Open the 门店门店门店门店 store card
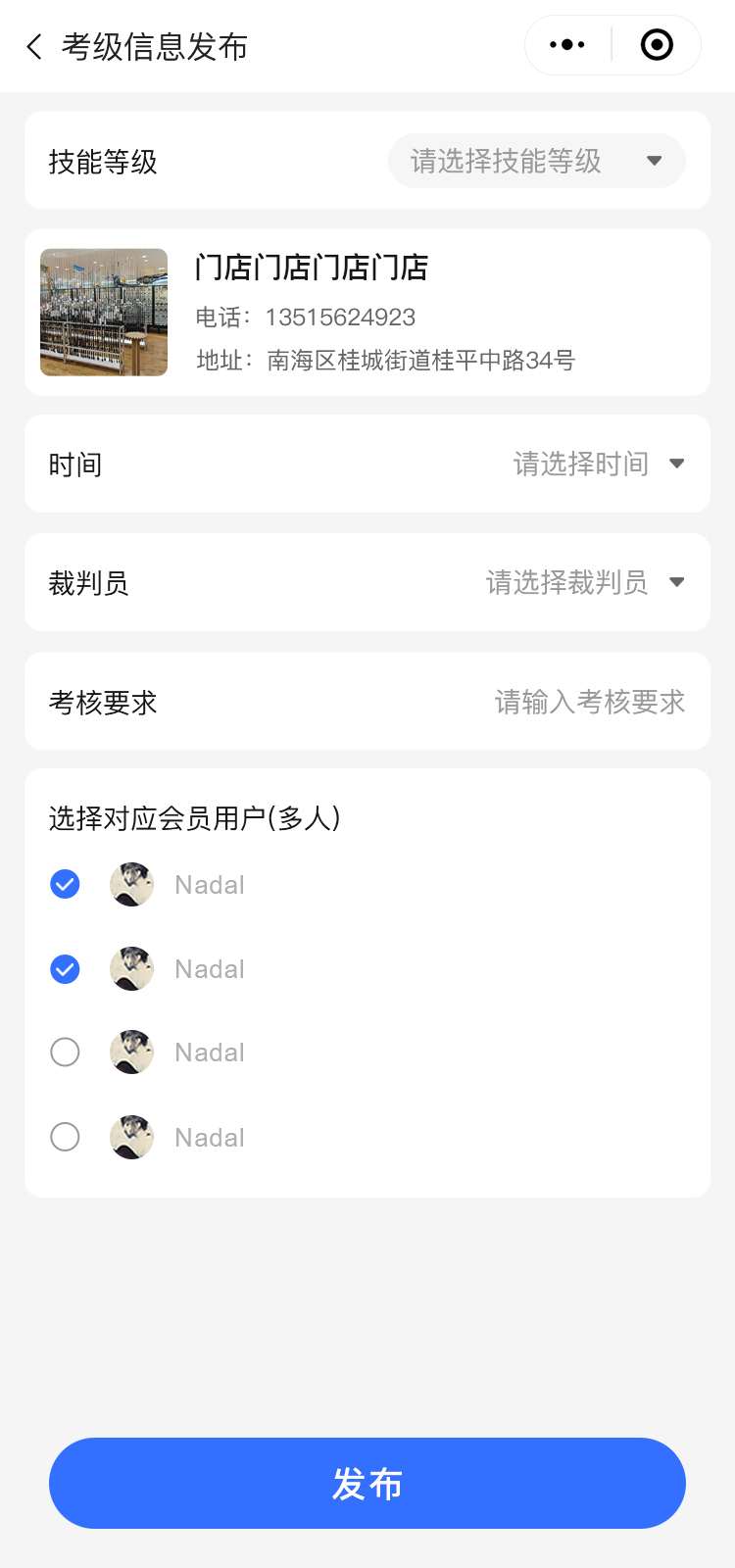Image resolution: width=735 pixels, height=1568 pixels. point(367,313)
